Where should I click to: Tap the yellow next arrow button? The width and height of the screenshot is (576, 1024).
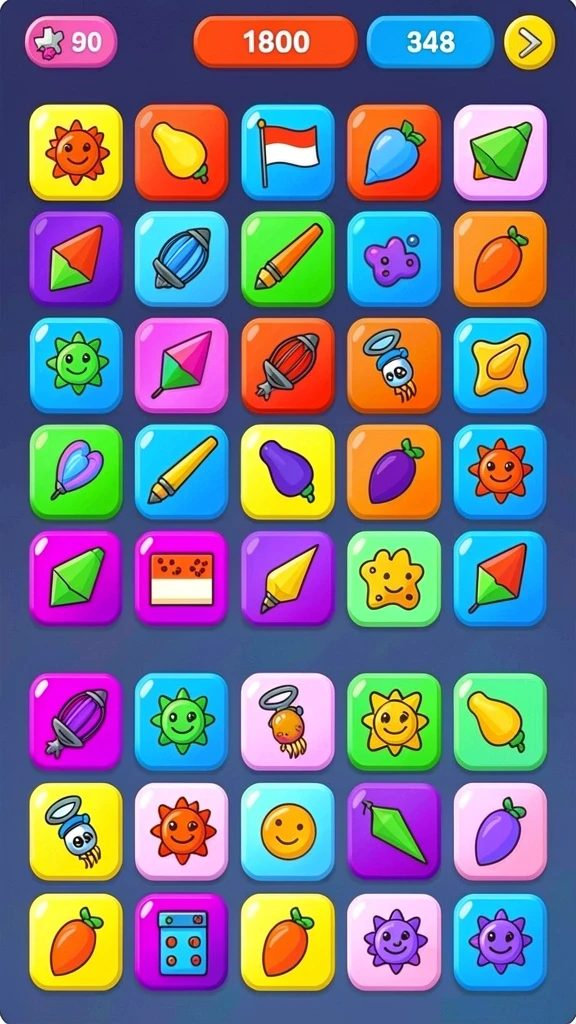coord(530,42)
